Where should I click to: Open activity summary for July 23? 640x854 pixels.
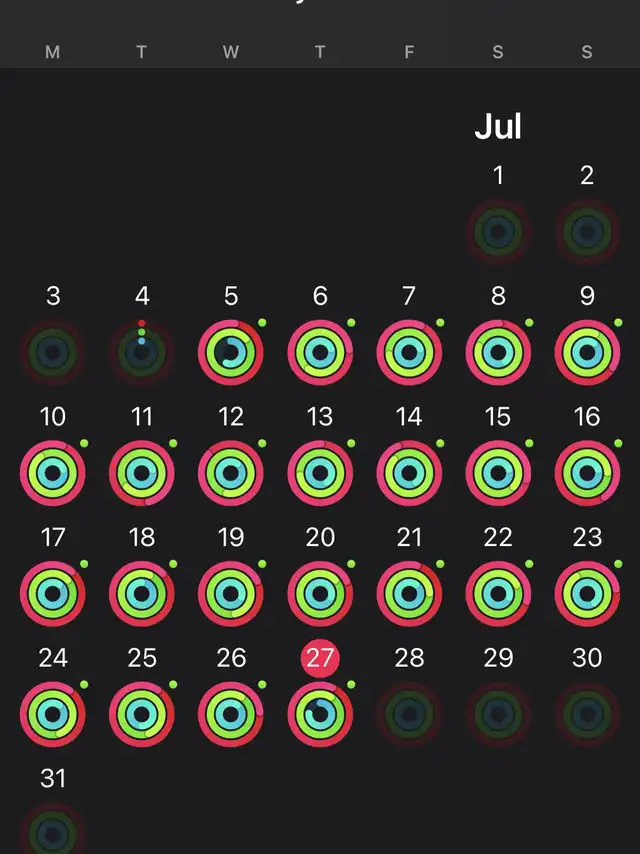[x=587, y=594]
